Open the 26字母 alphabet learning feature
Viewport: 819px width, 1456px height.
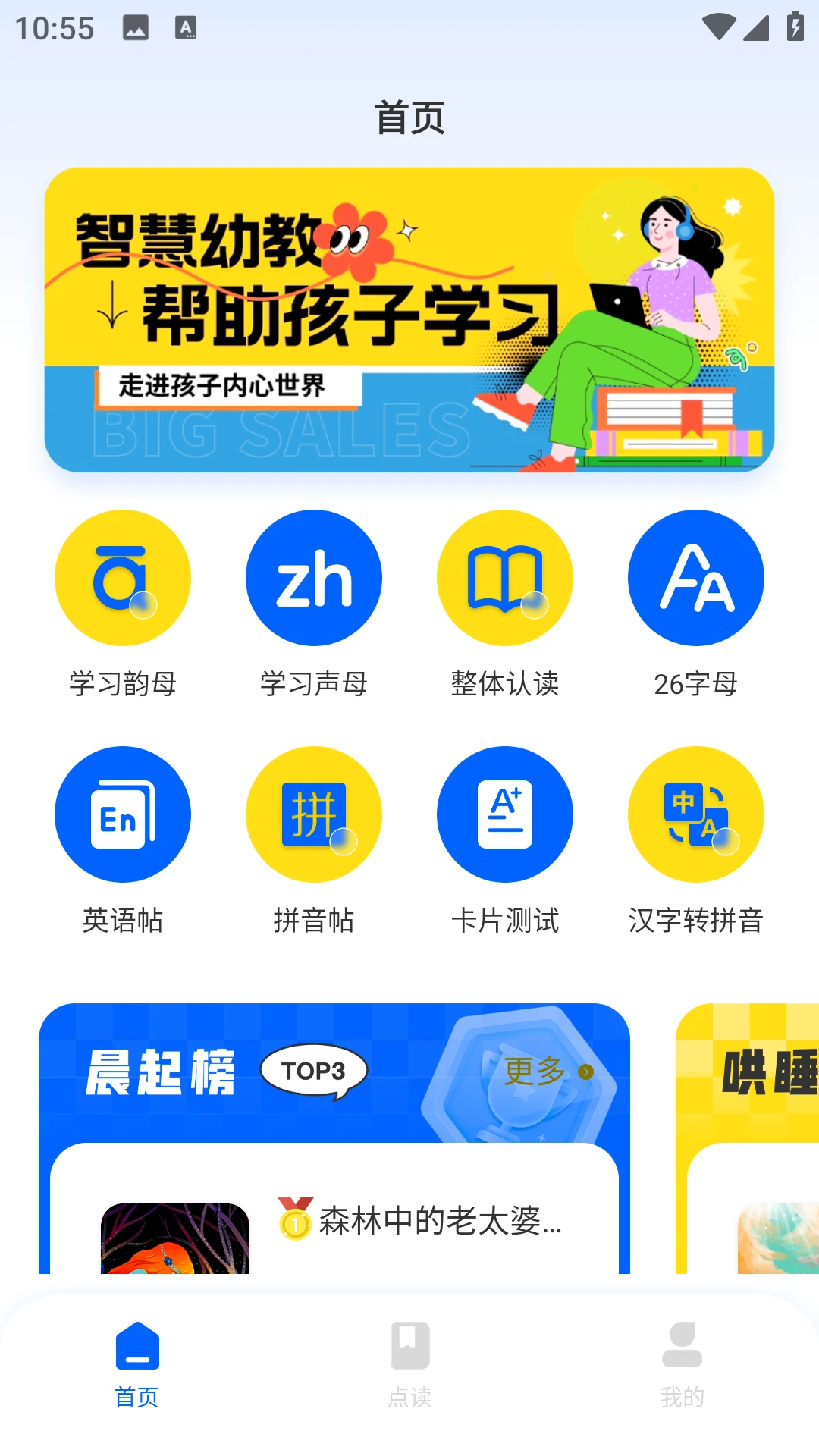click(695, 578)
